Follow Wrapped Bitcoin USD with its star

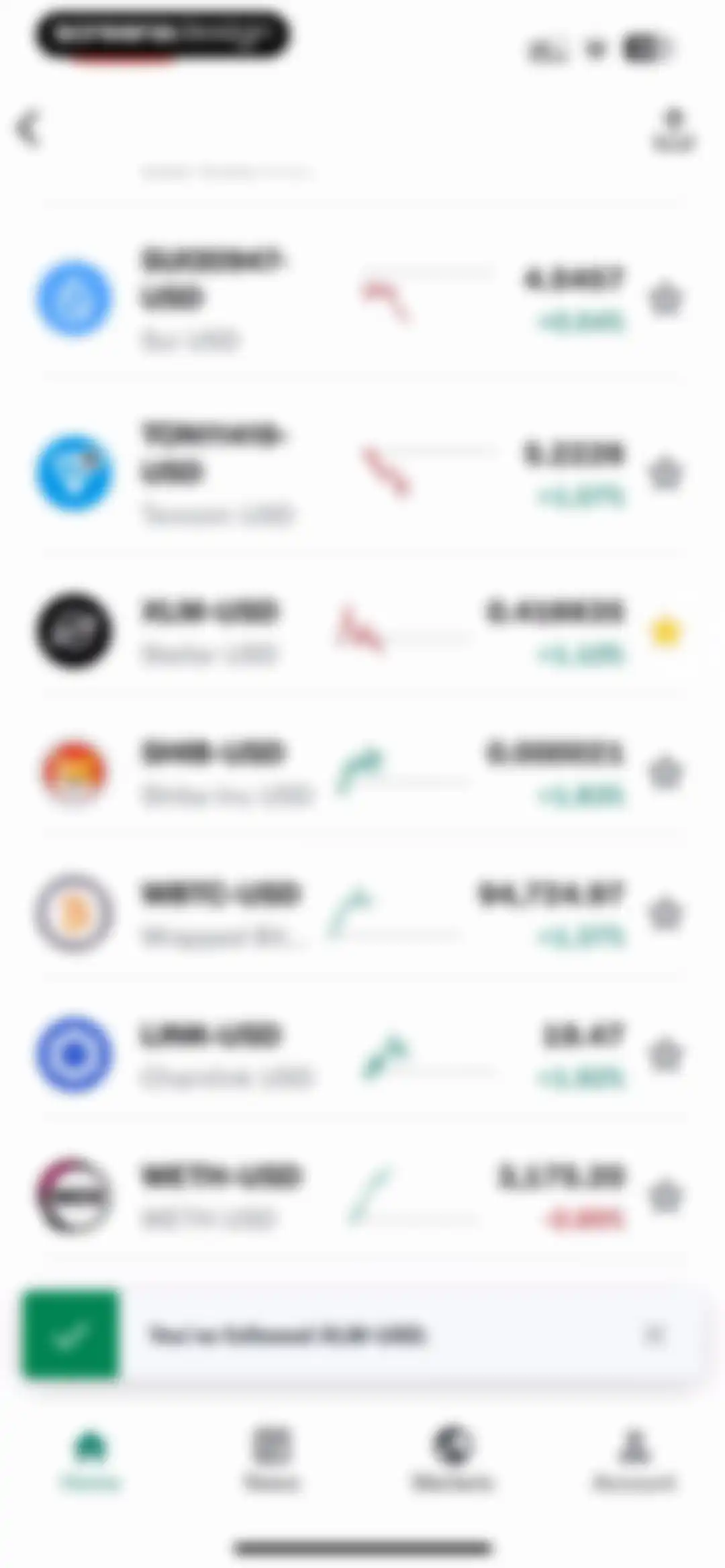pos(665,914)
